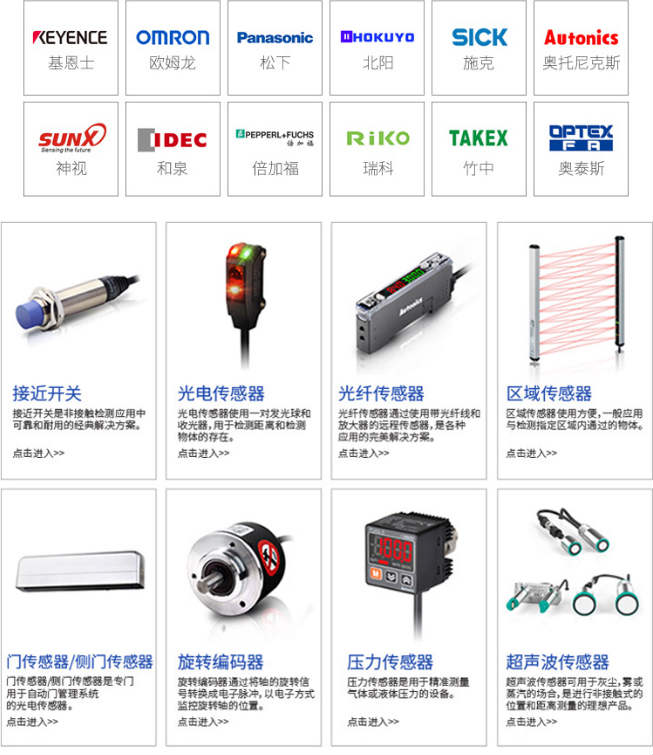Open the 超声波传感器 category card
The height and width of the screenshot is (755, 653).
(x=557, y=661)
